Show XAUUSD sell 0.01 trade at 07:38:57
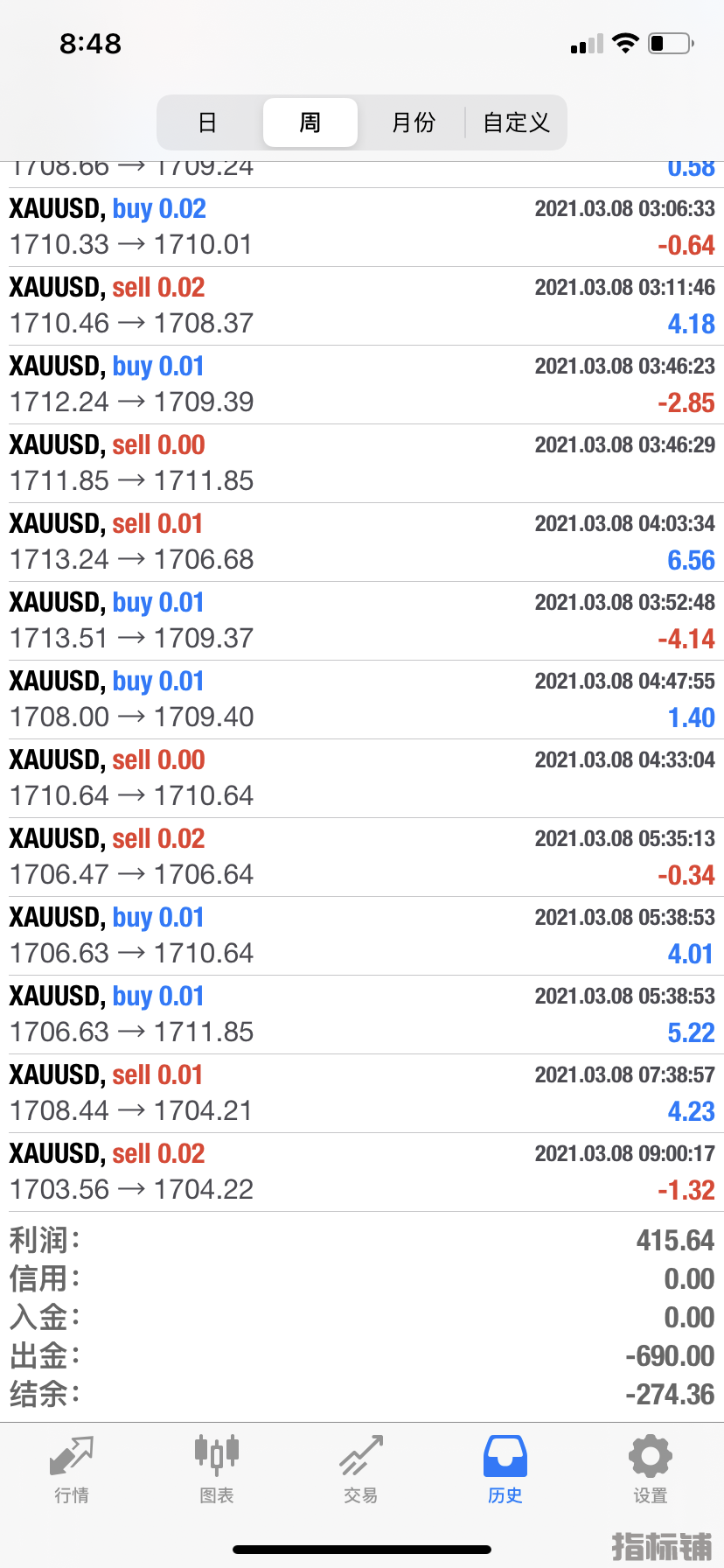This screenshot has height=1568, width=724. pos(362,1094)
